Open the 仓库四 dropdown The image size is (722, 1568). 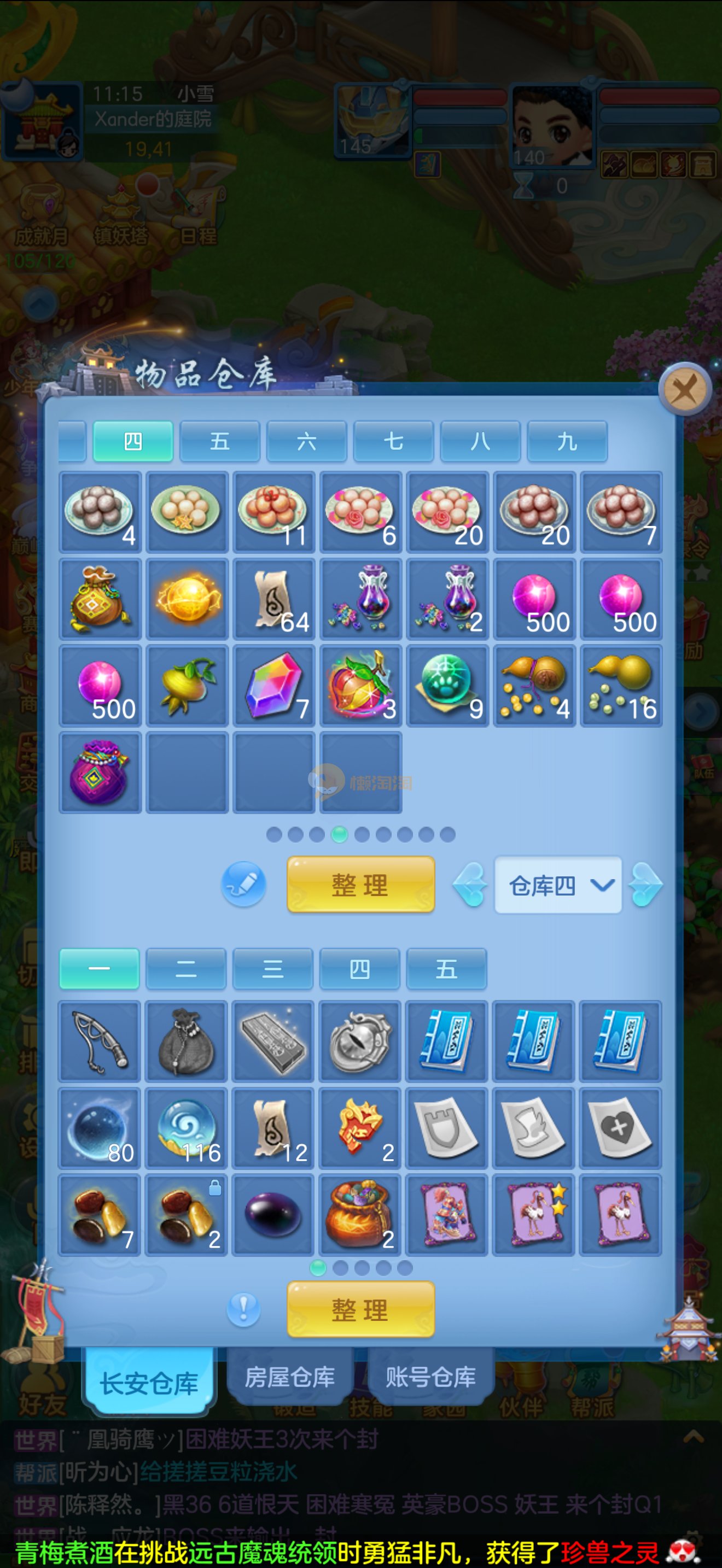(x=557, y=885)
